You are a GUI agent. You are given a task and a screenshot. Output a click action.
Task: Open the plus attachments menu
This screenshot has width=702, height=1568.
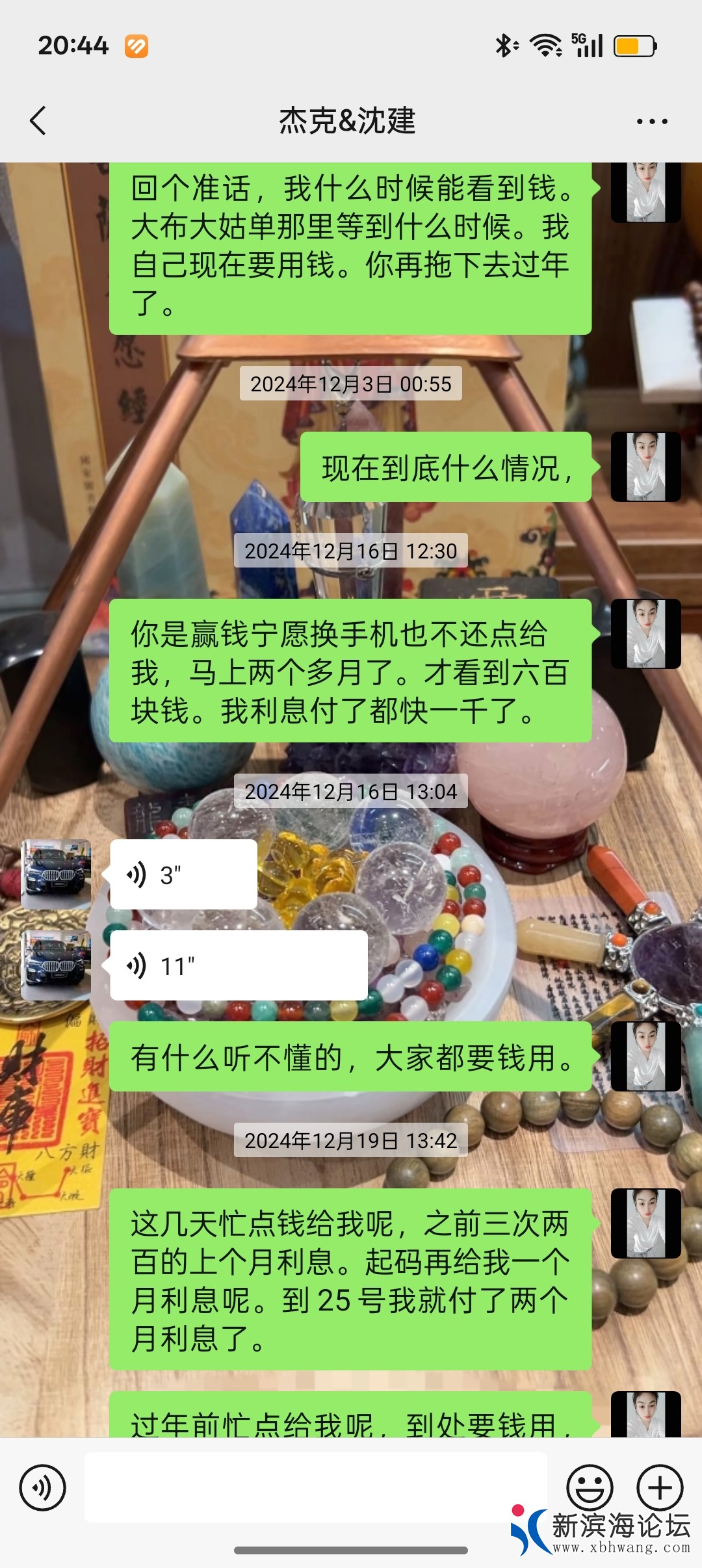point(659,1487)
